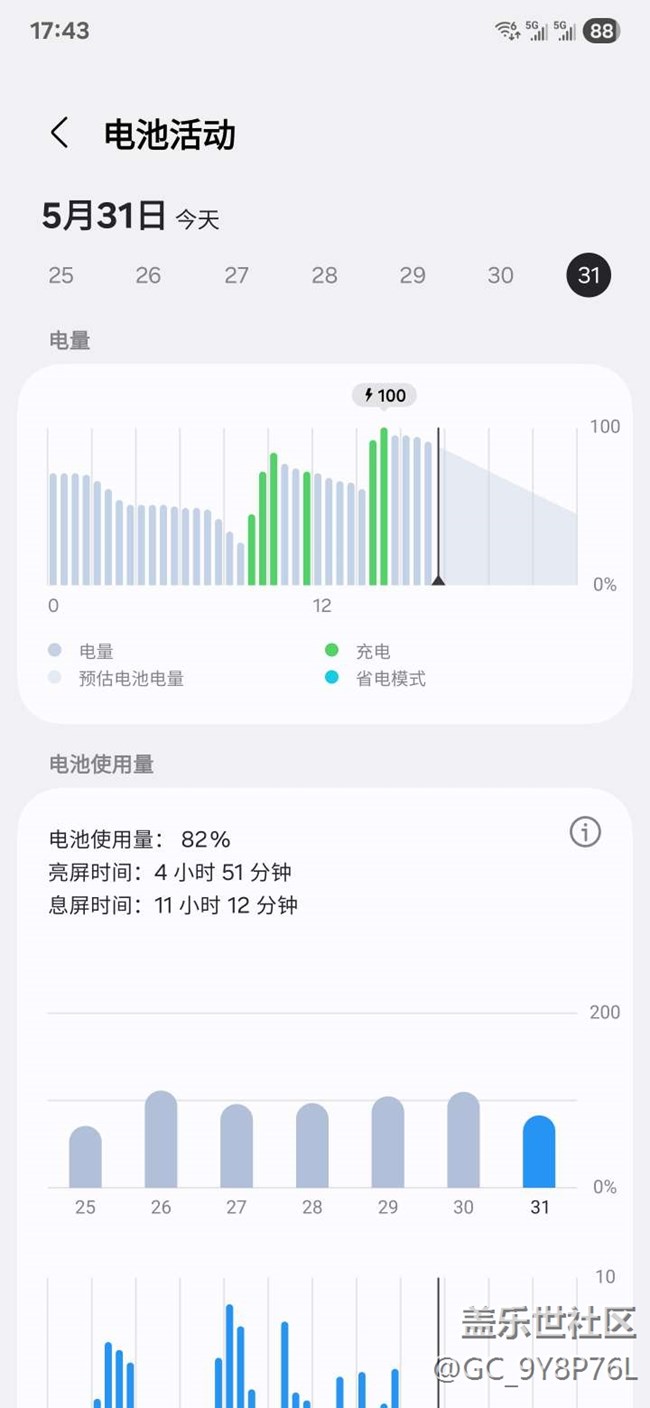This screenshot has height=1408, width=650.
Task: Select date 29 in the day row
Action: (x=412, y=275)
